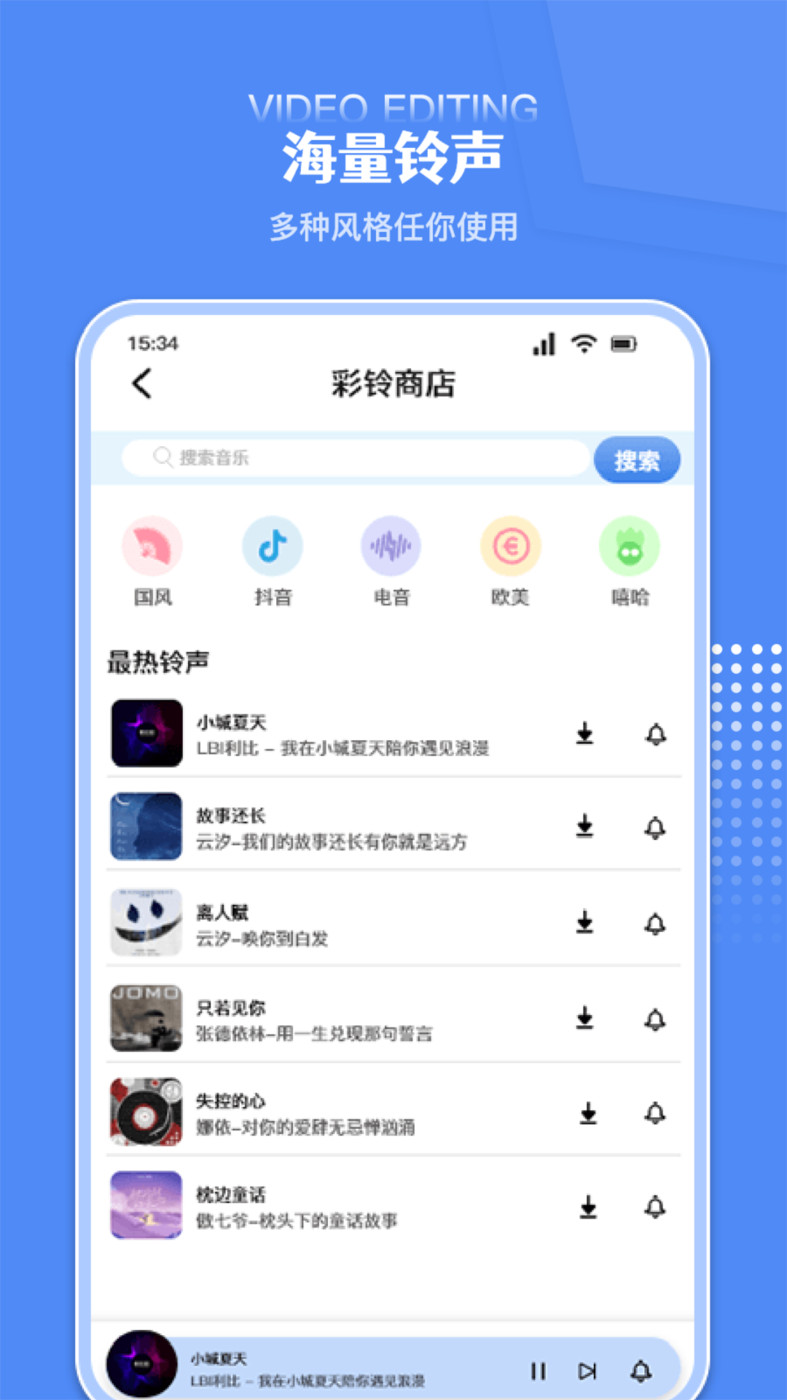Open the 抖音 ringtone category
Screen dimensions: 787x1400
(x=272, y=546)
